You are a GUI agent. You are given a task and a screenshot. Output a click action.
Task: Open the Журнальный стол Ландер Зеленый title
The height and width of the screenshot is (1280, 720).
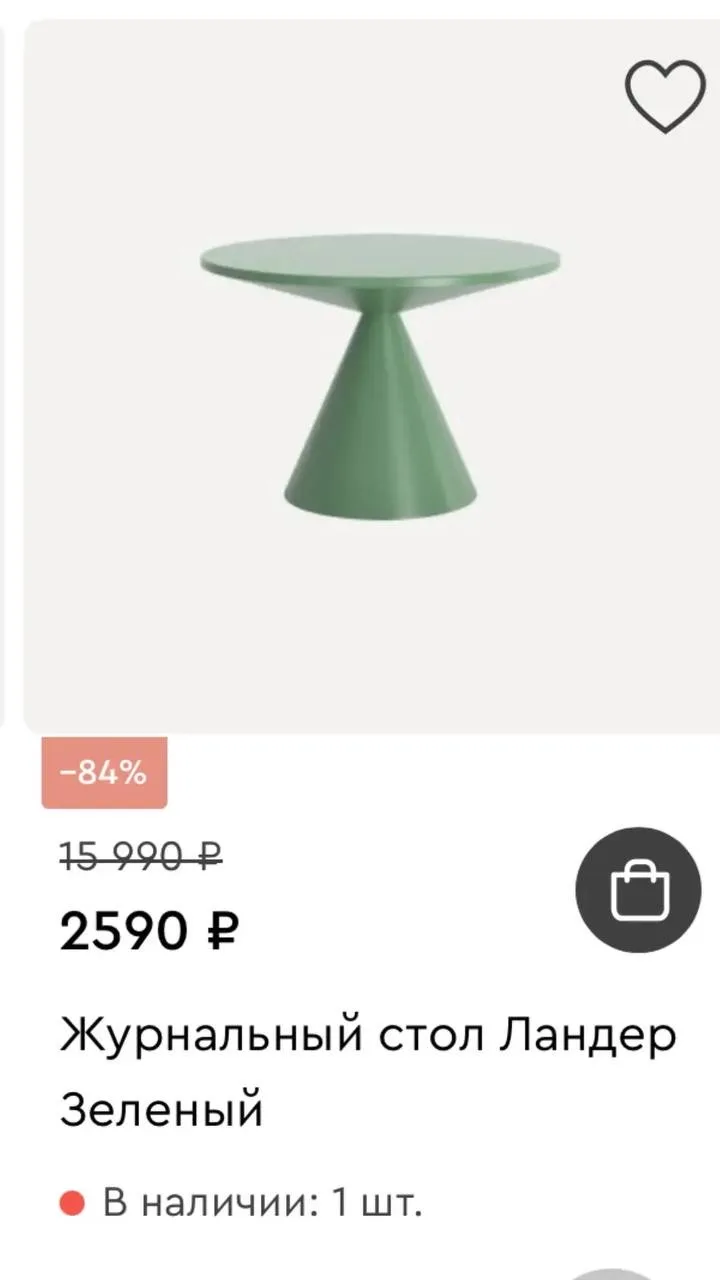click(368, 1071)
